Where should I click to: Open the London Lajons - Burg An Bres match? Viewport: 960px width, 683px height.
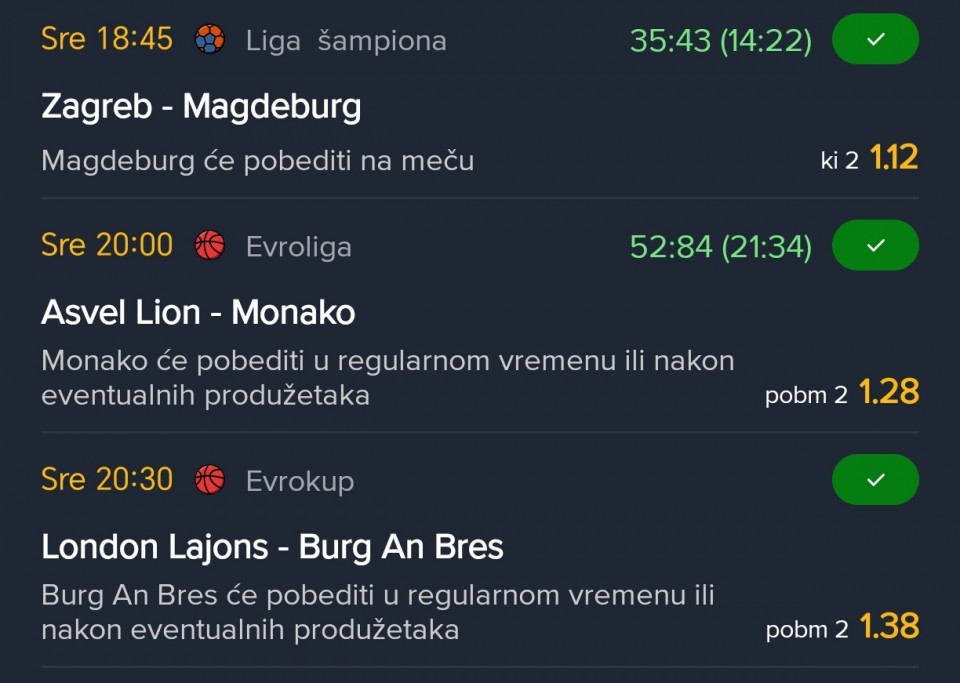pos(272,547)
